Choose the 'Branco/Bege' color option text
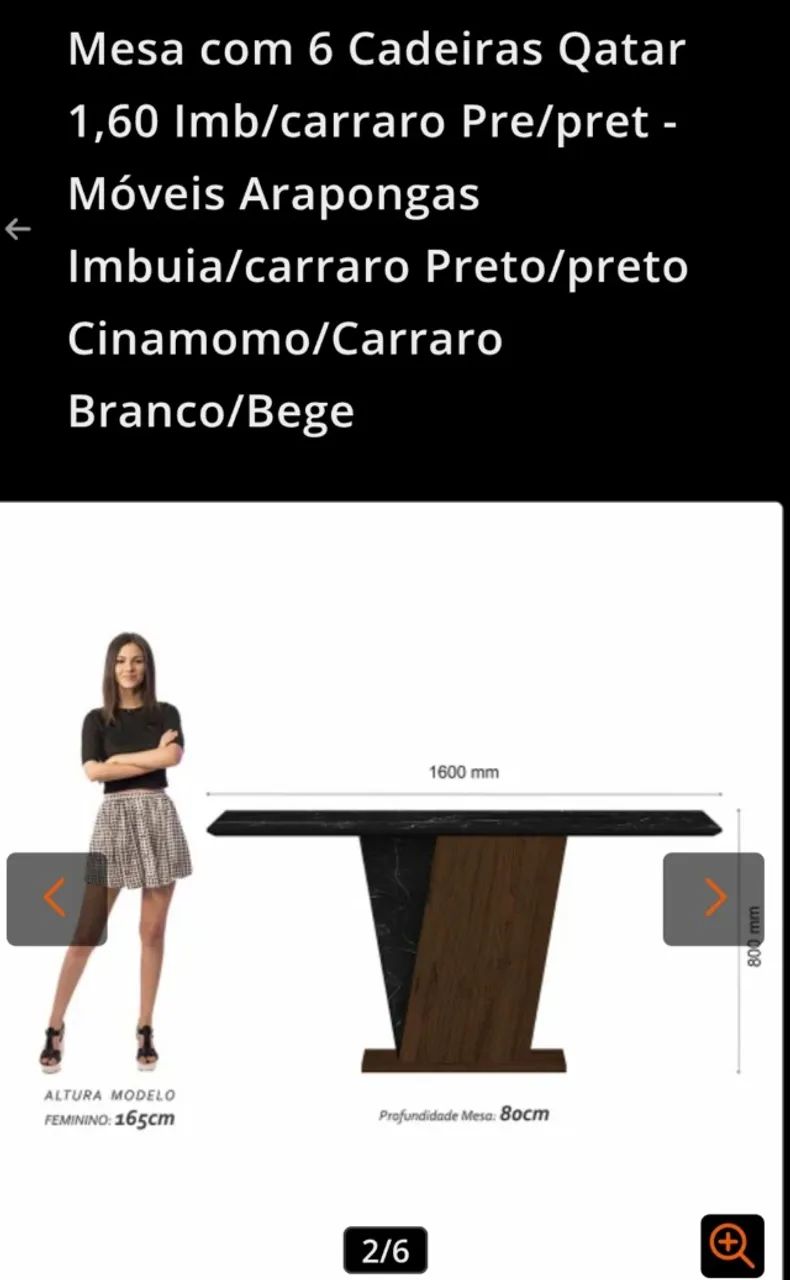Viewport: 790px width, 1280px height. [x=210, y=411]
